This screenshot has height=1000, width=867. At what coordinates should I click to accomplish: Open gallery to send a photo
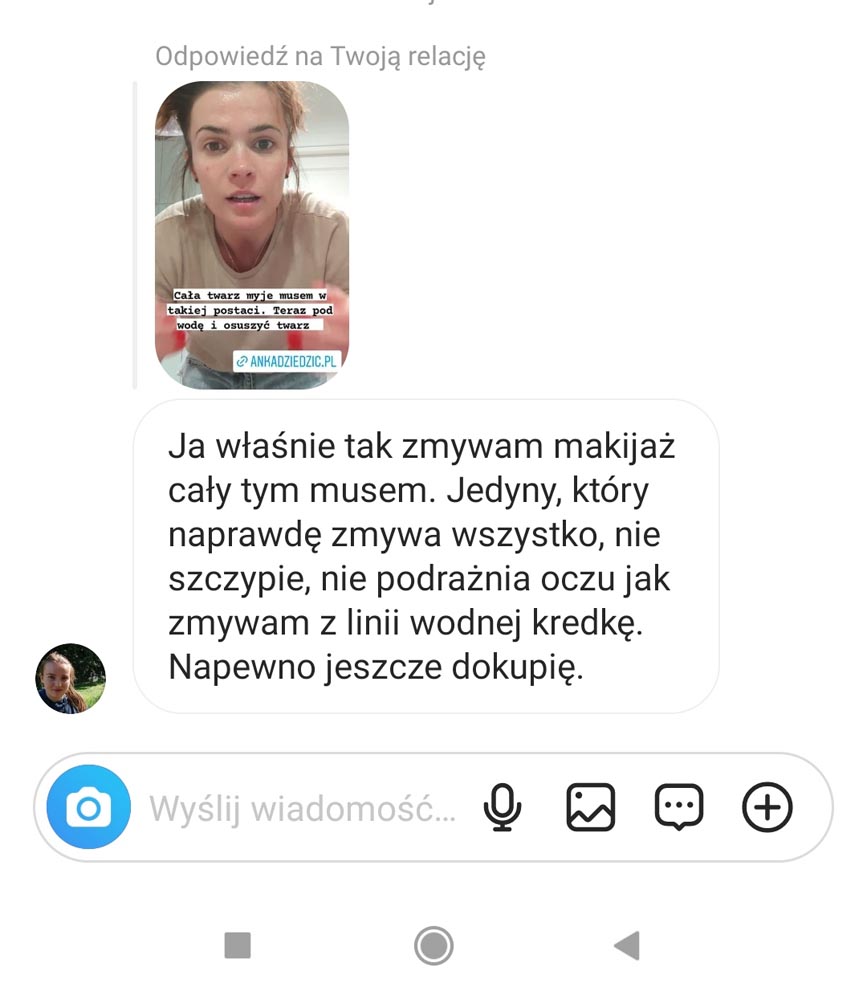click(x=591, y=807)
